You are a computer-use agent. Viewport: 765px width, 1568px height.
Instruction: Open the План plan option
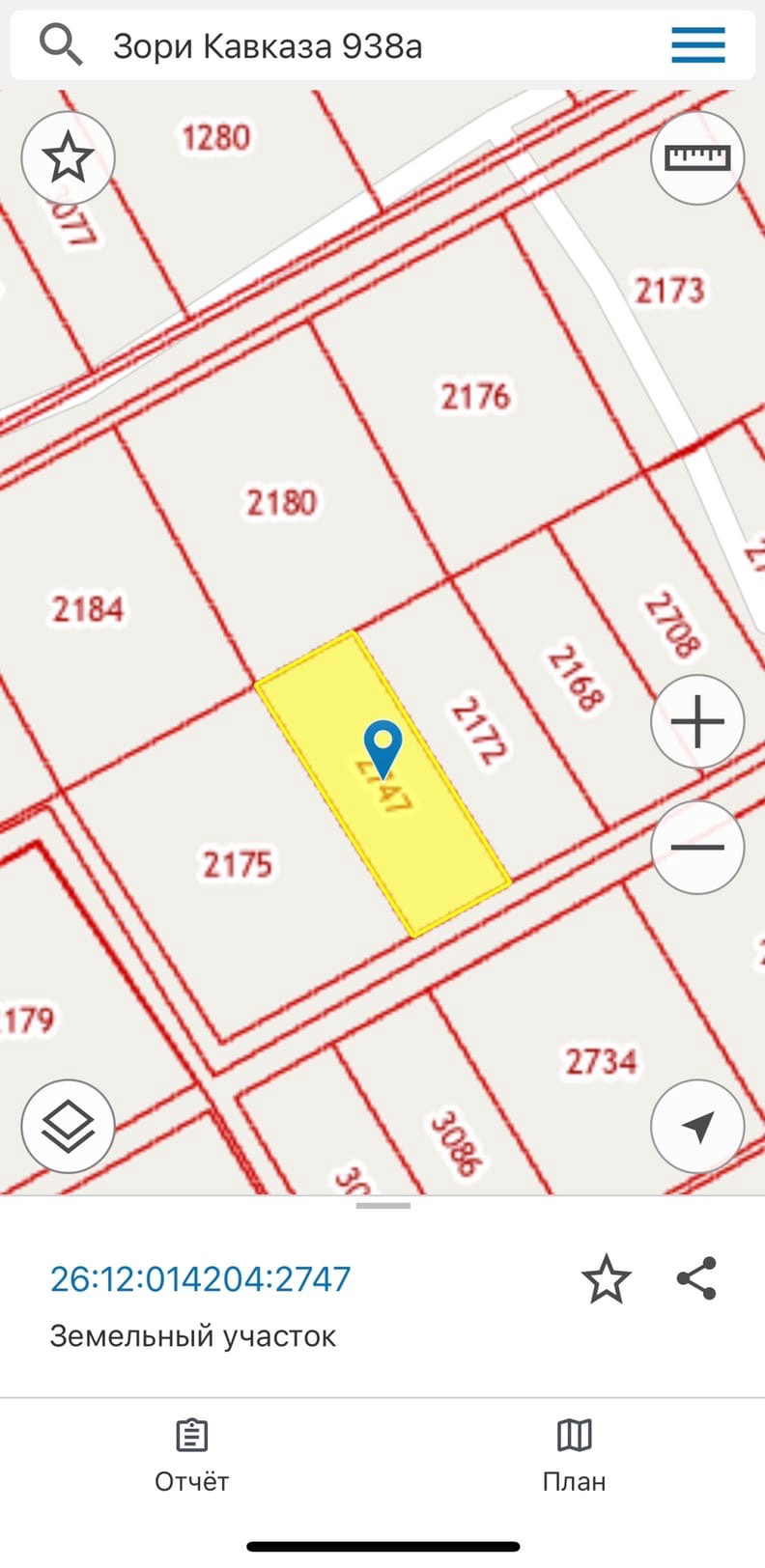point(574,1456)
